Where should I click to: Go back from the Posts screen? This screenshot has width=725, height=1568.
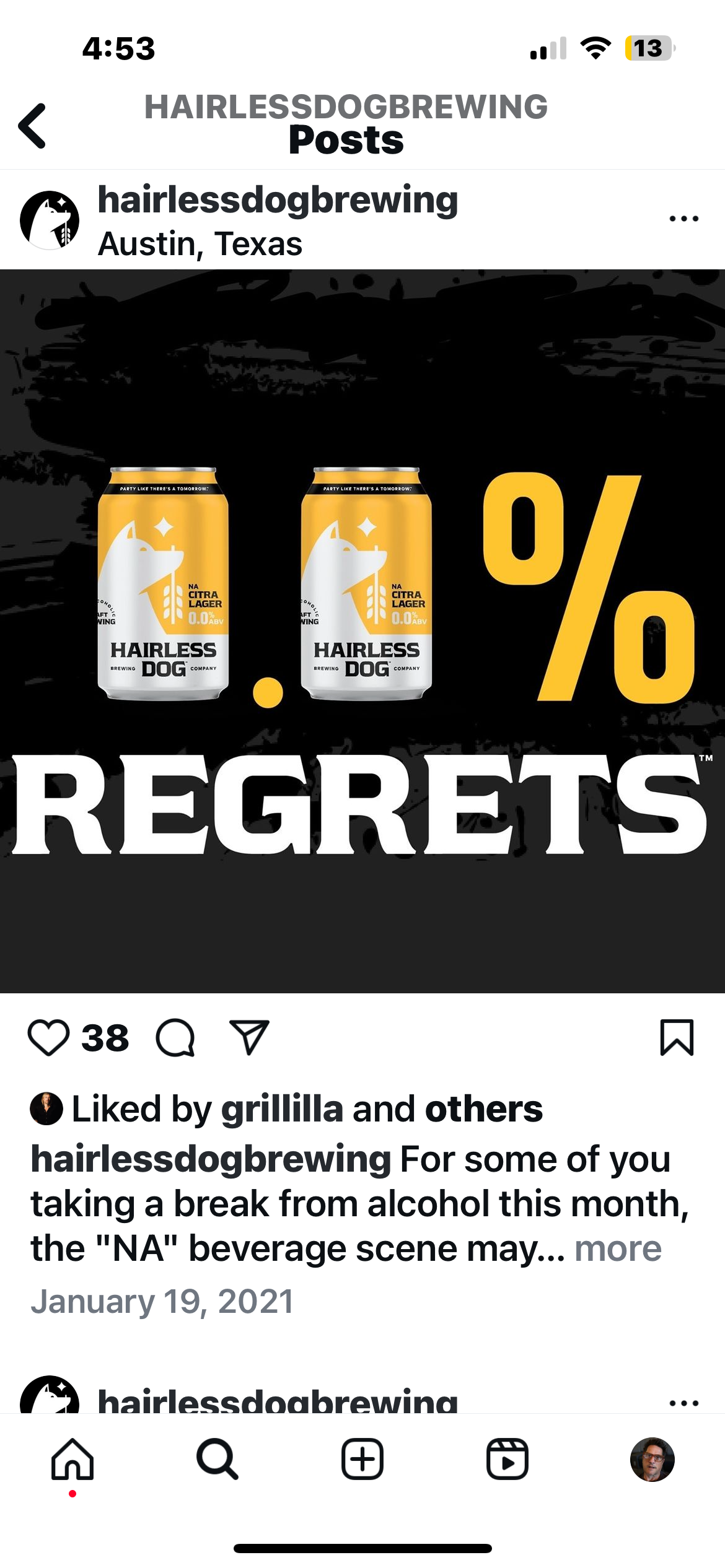click(32, 126)
